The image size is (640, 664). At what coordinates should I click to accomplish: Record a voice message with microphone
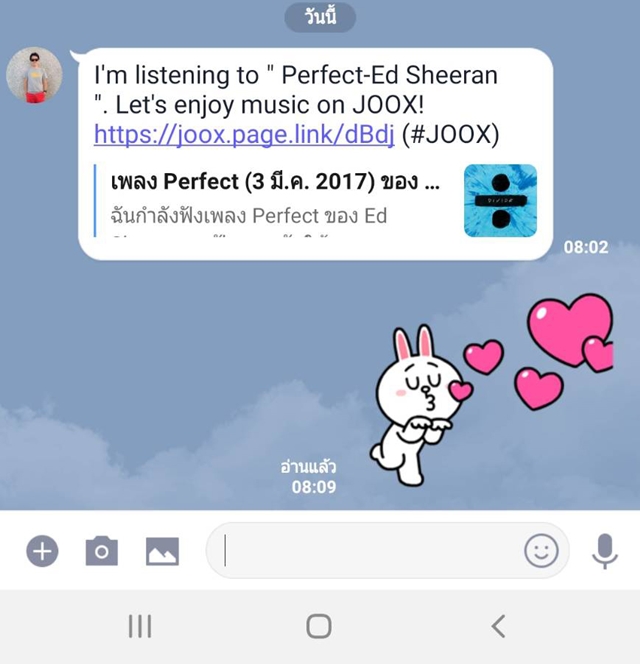(604, 550)
